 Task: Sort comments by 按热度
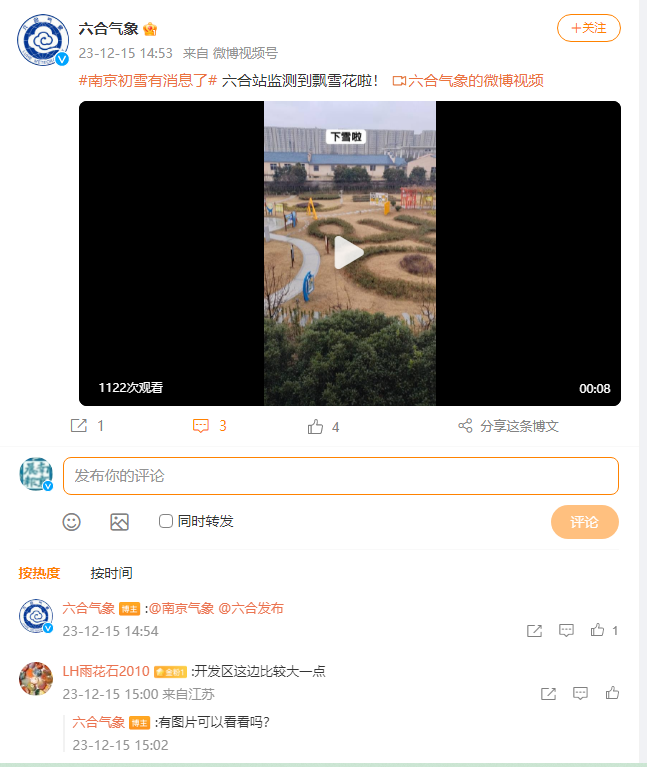[x=39, y=573]
